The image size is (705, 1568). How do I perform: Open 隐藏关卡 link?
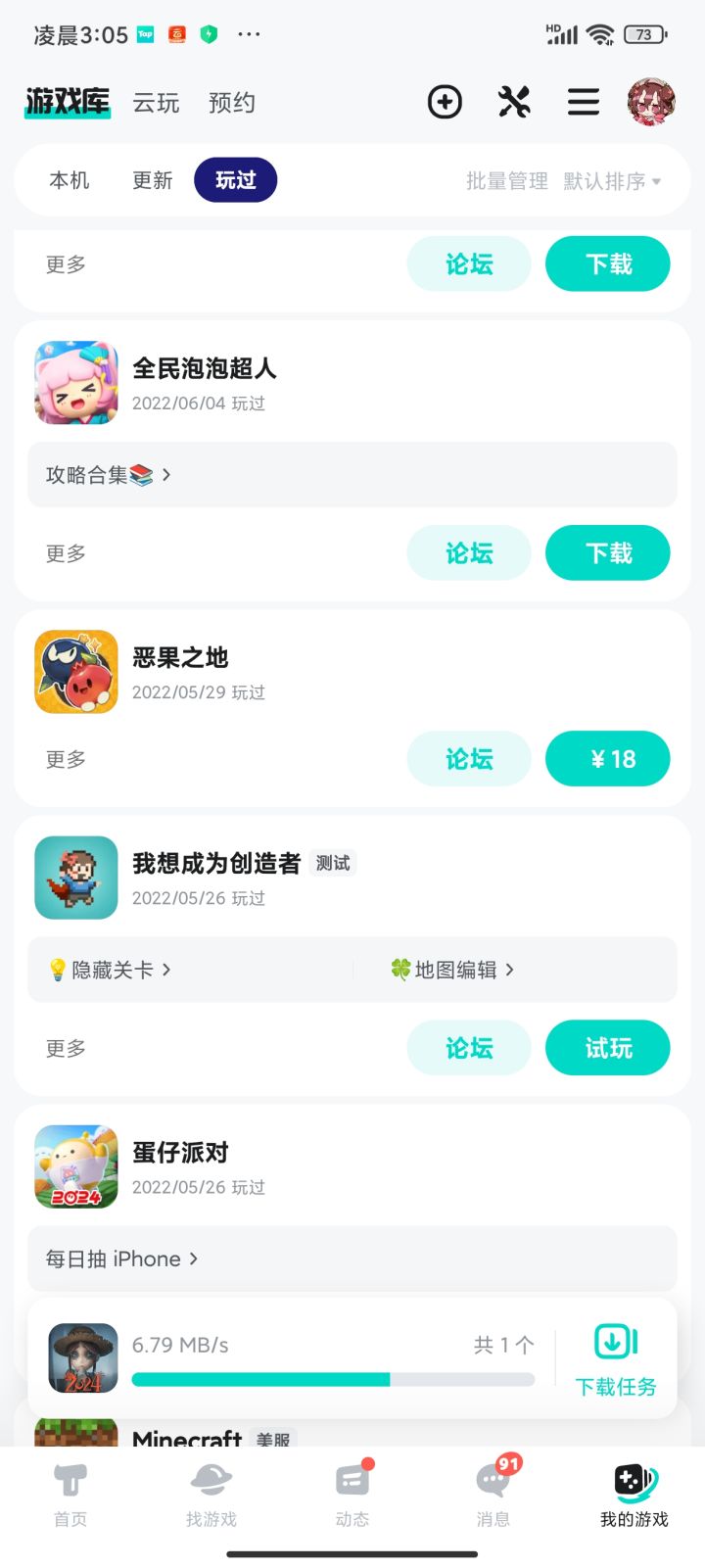112,970
